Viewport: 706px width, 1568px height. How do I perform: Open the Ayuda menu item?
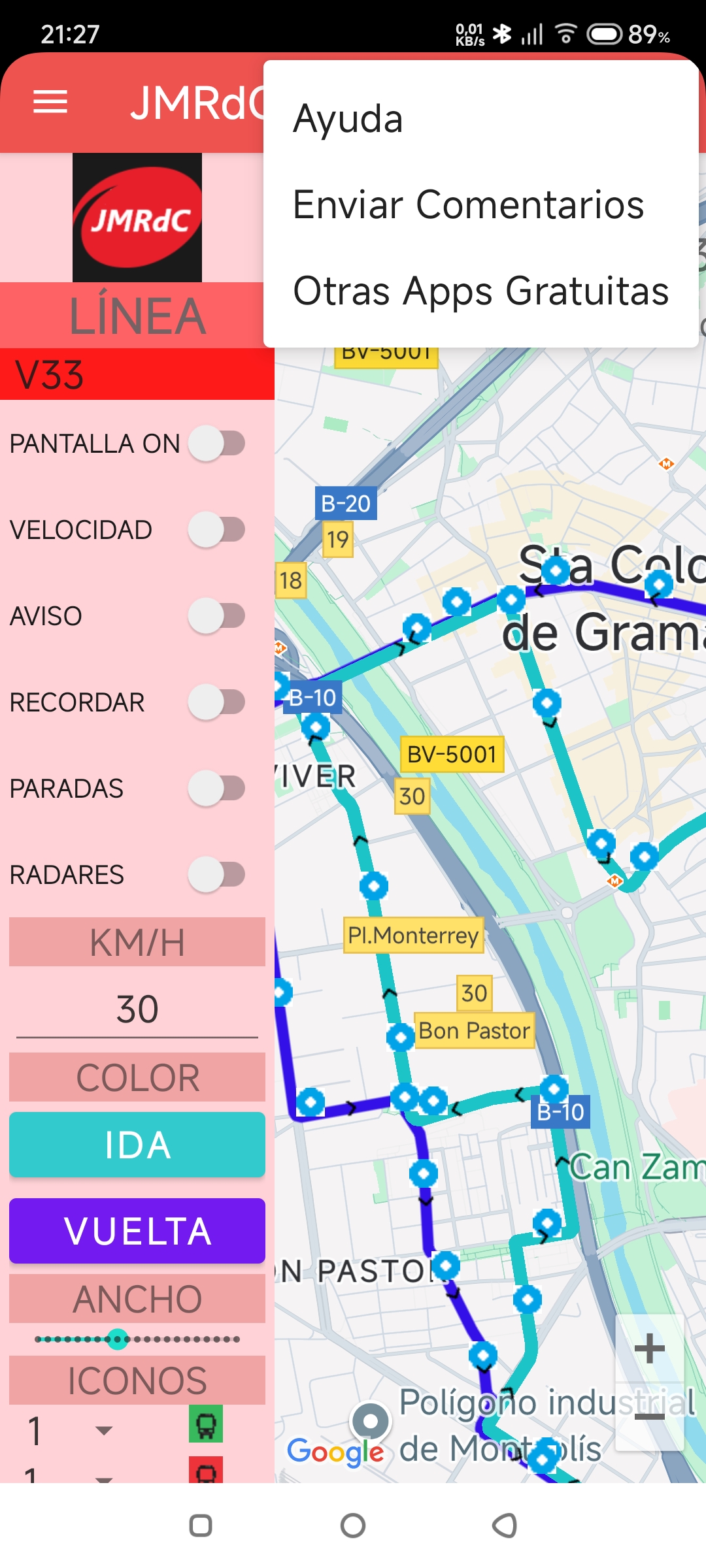click(x=348, y=120)
